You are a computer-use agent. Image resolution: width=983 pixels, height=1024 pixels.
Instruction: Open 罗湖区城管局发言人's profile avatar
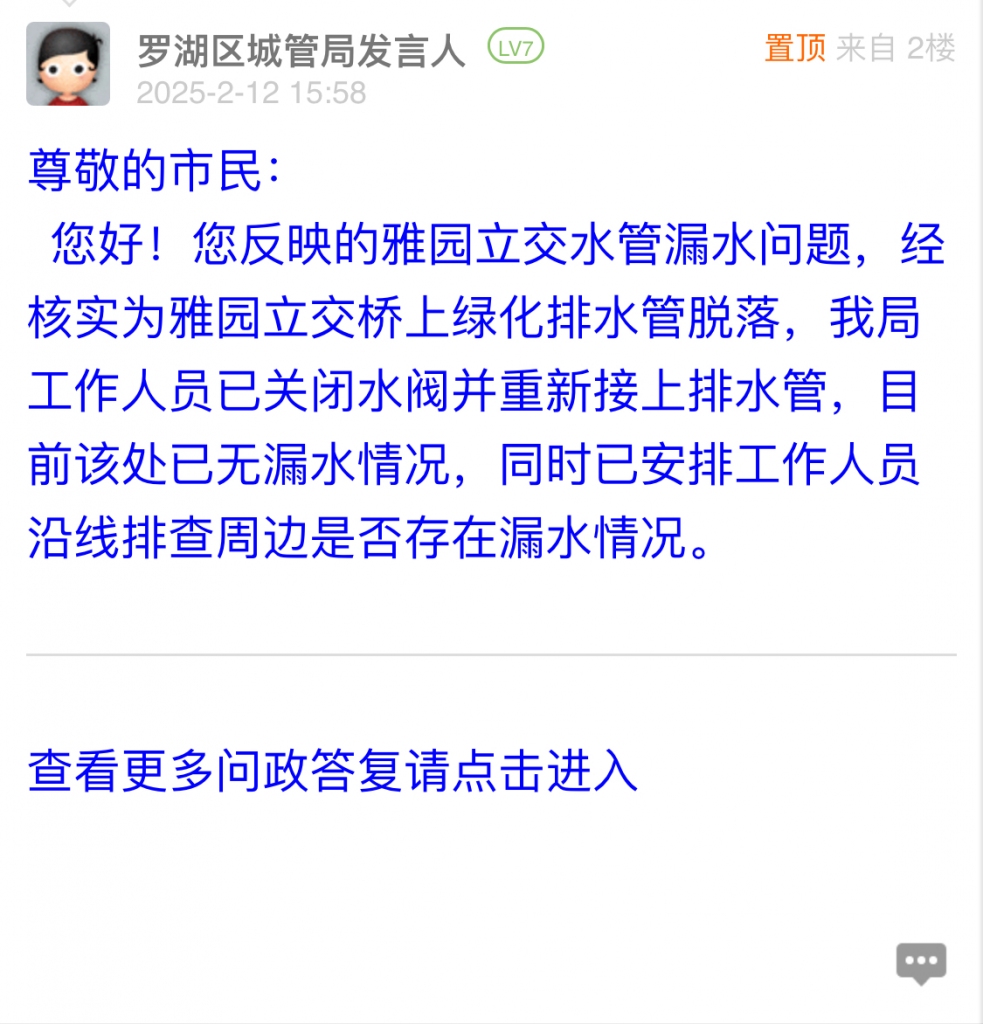(x=68, y=64)
